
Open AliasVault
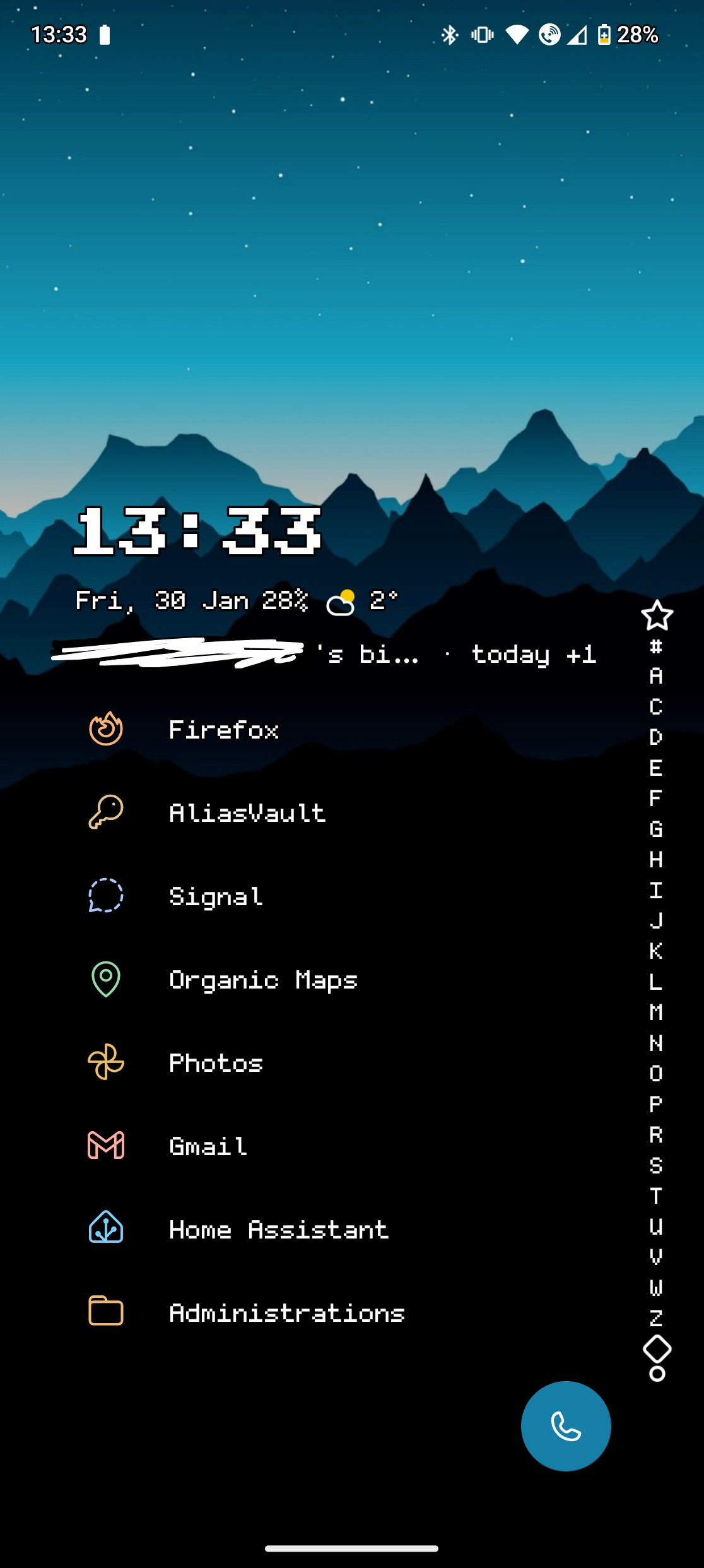(246, 813)
